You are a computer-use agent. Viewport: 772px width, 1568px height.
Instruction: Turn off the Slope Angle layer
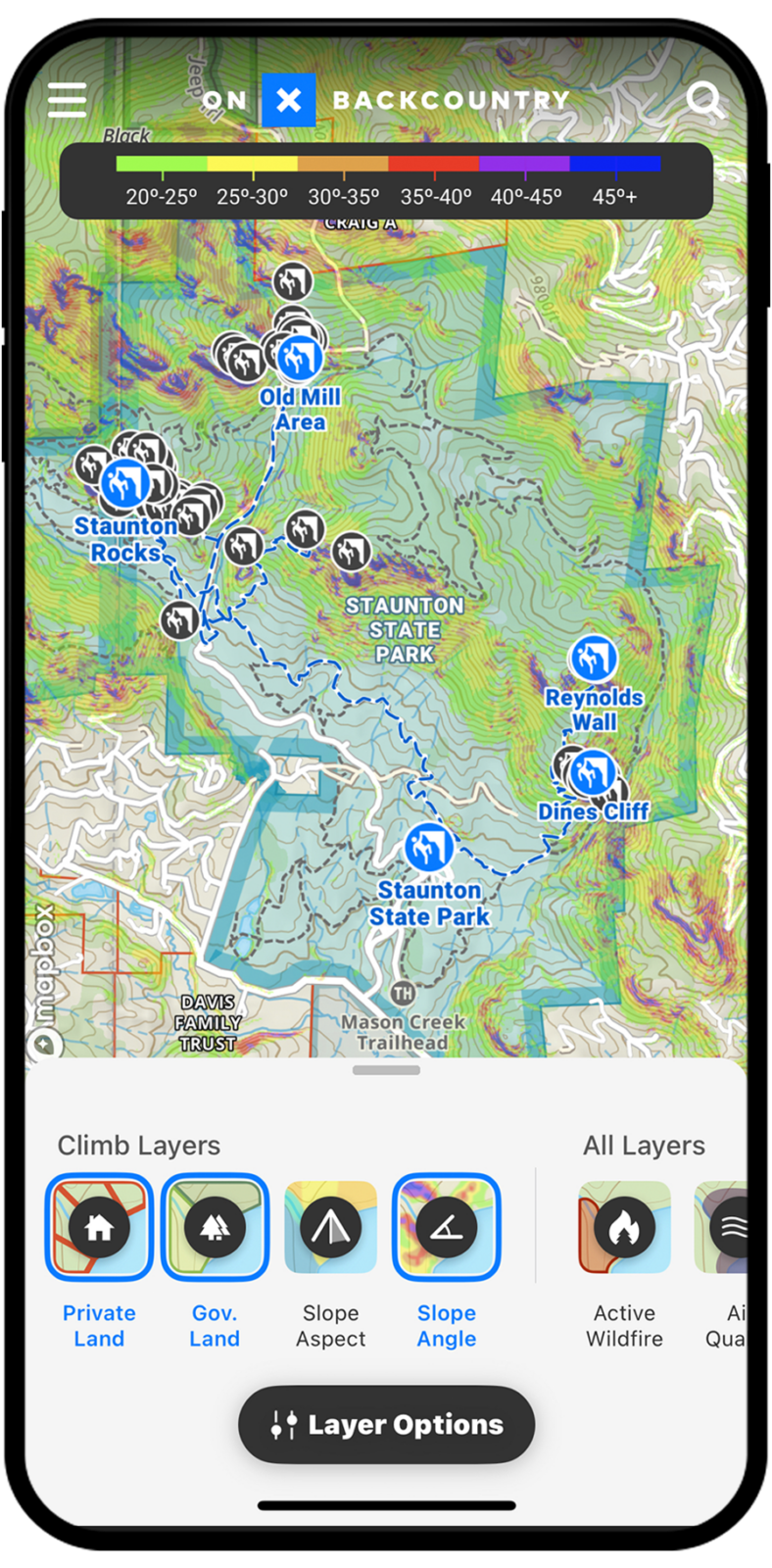coord(446,1227)
